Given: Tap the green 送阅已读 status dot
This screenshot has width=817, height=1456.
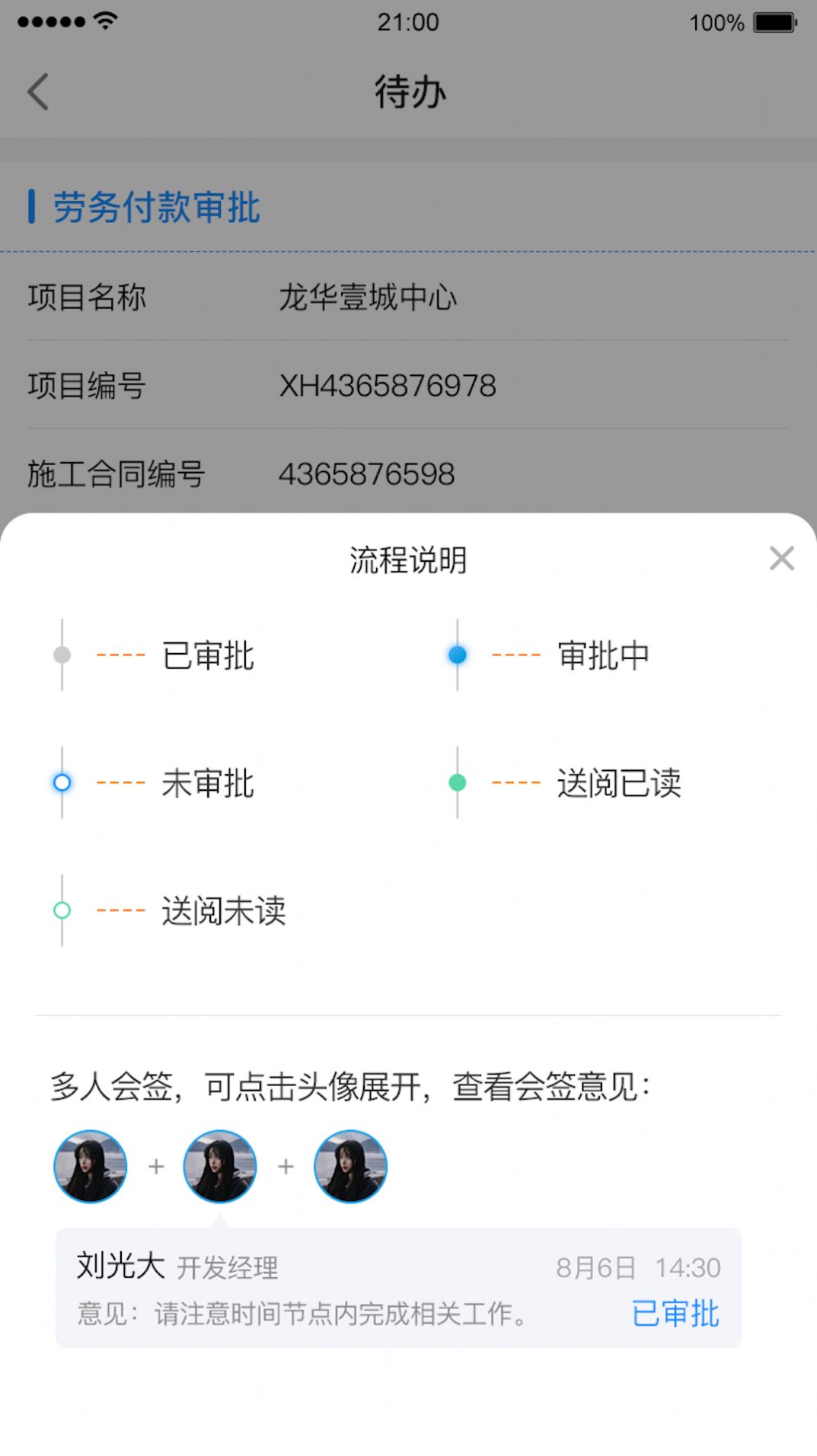Looking at the screenshot, I should pyautogui.click(x=457, y=782).
